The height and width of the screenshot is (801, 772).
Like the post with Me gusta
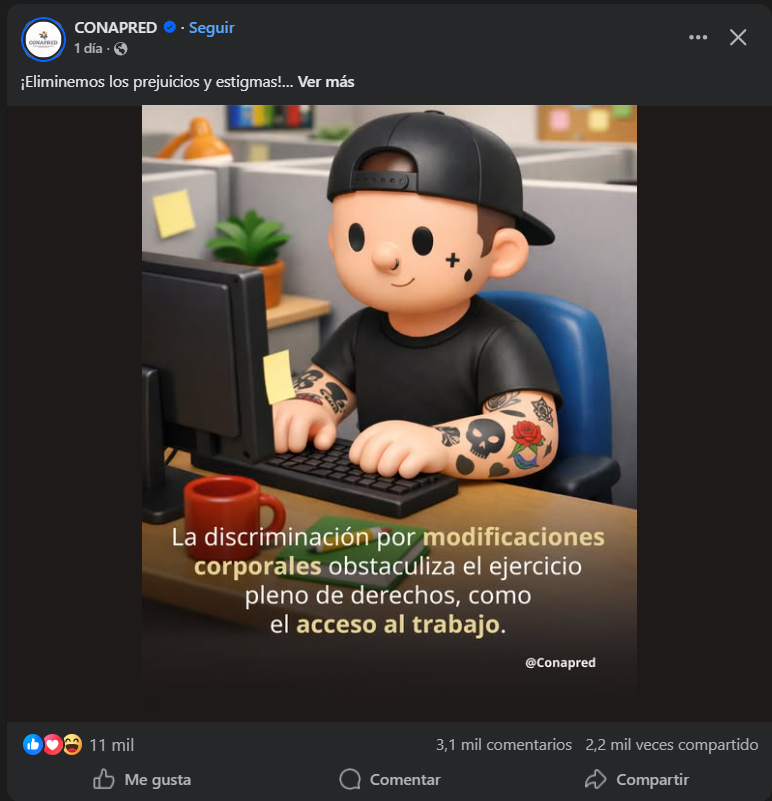tap(142, 780)
